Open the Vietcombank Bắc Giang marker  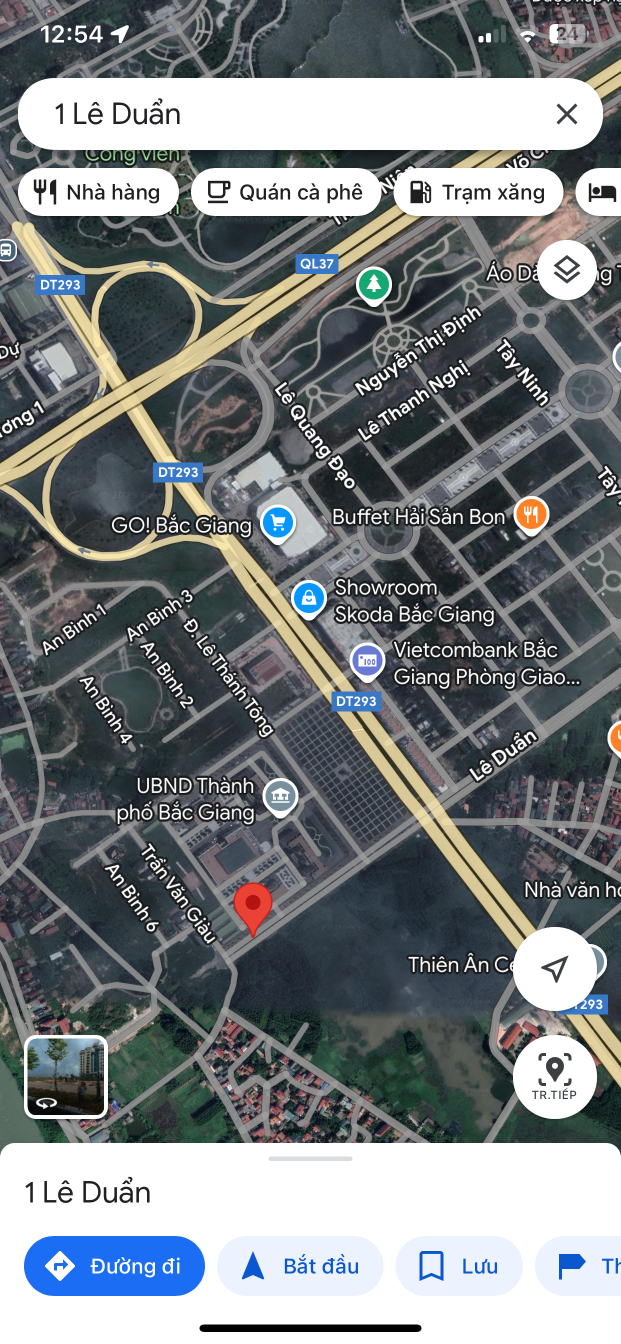(366, 660)
